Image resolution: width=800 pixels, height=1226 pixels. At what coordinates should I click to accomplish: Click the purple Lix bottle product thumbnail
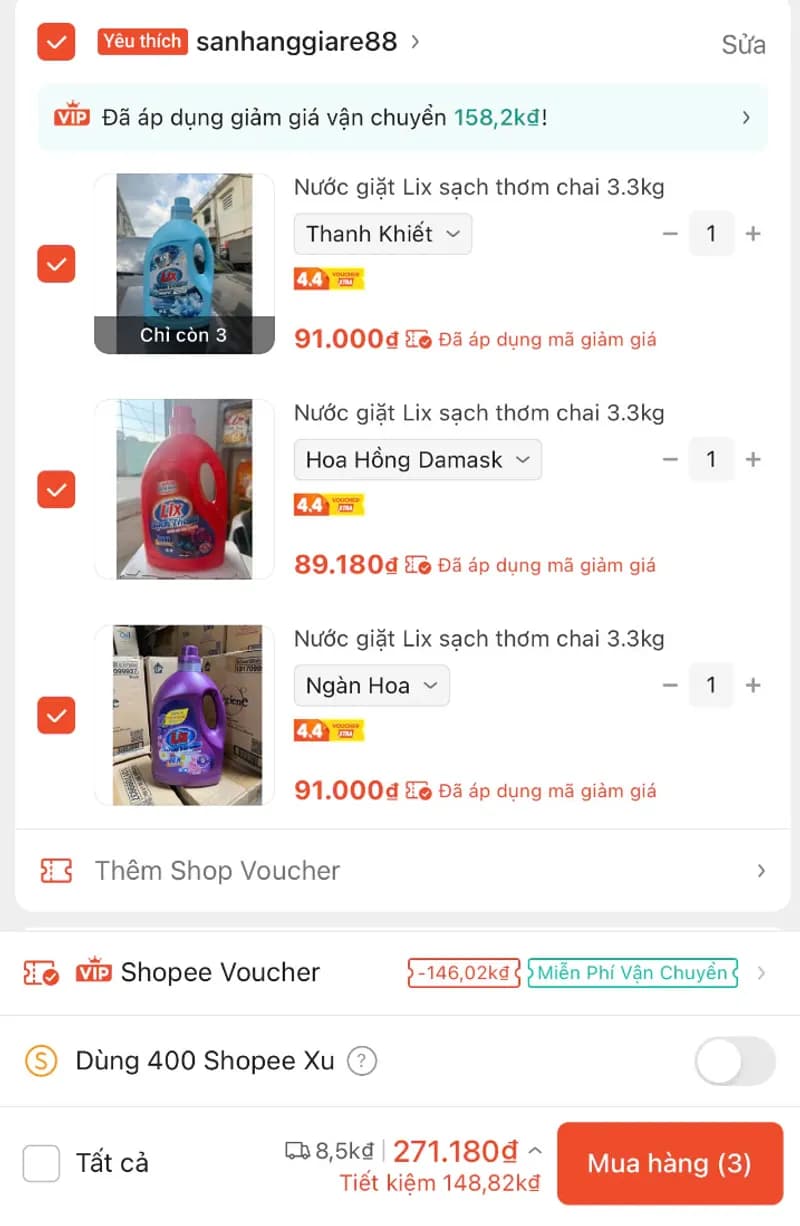(184, 714)
